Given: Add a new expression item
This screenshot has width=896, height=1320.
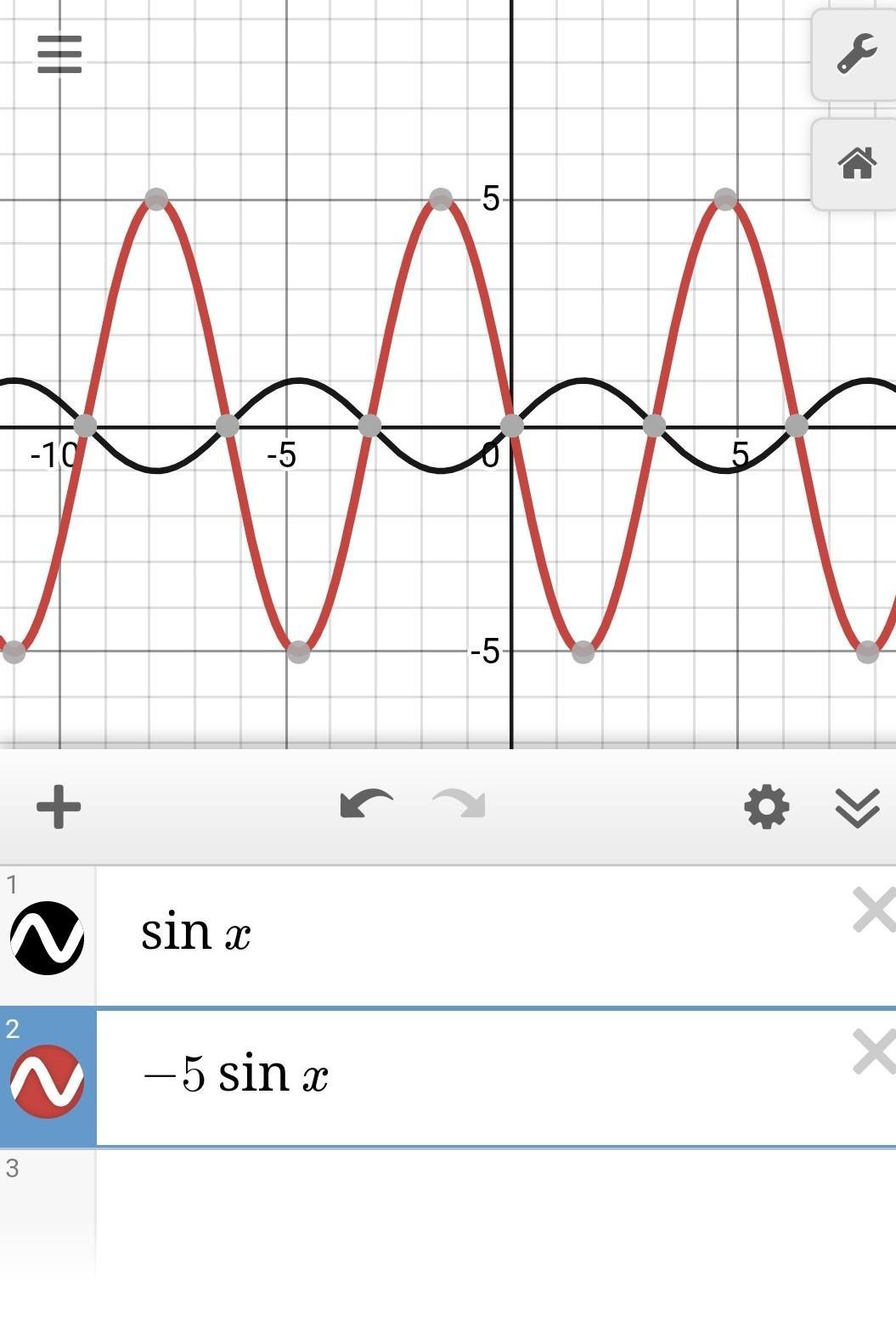Looking at the screenshot, I should click(59, 806).
